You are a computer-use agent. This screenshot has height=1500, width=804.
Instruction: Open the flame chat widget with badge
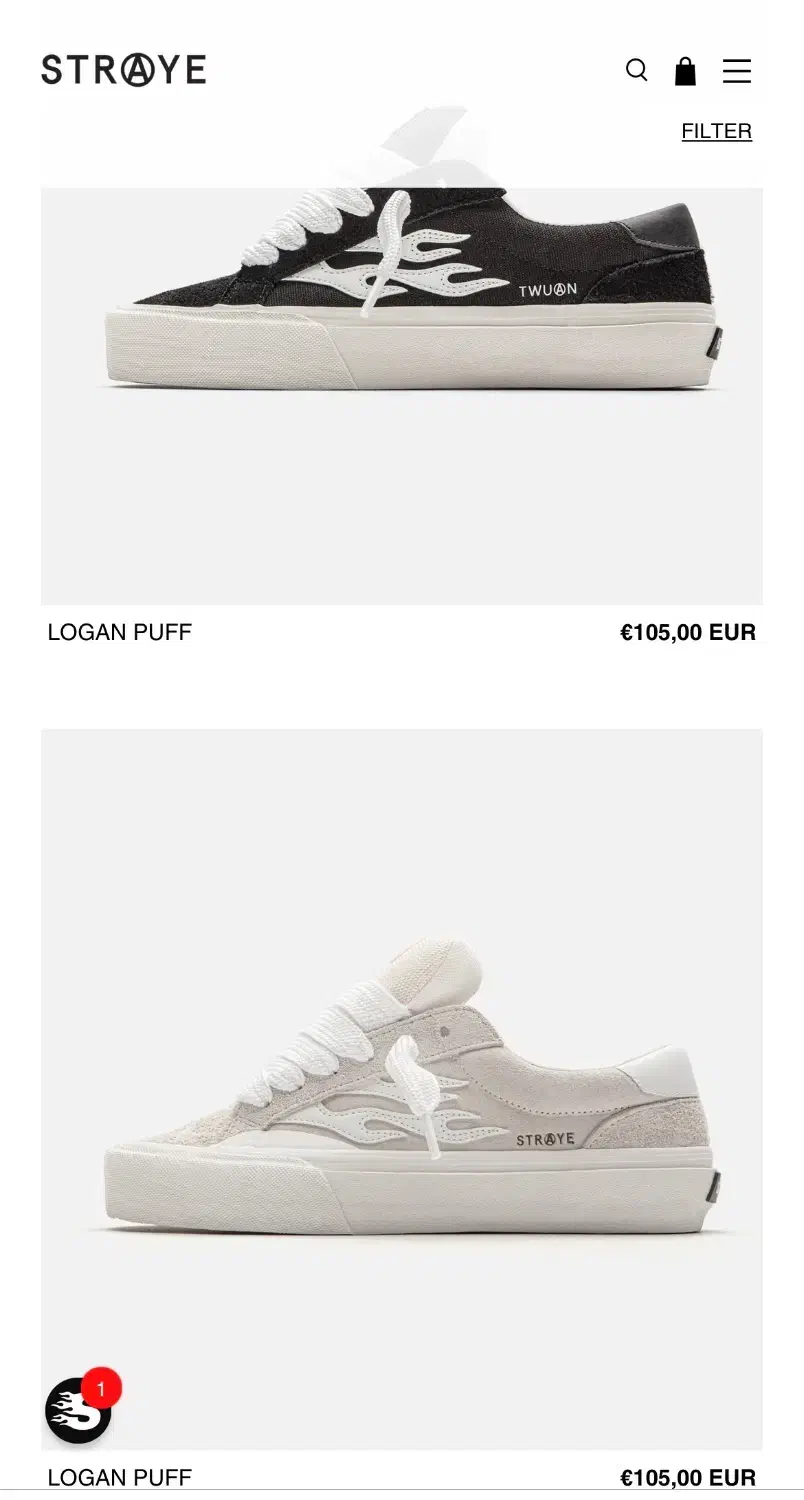(x=79, y=1410)
